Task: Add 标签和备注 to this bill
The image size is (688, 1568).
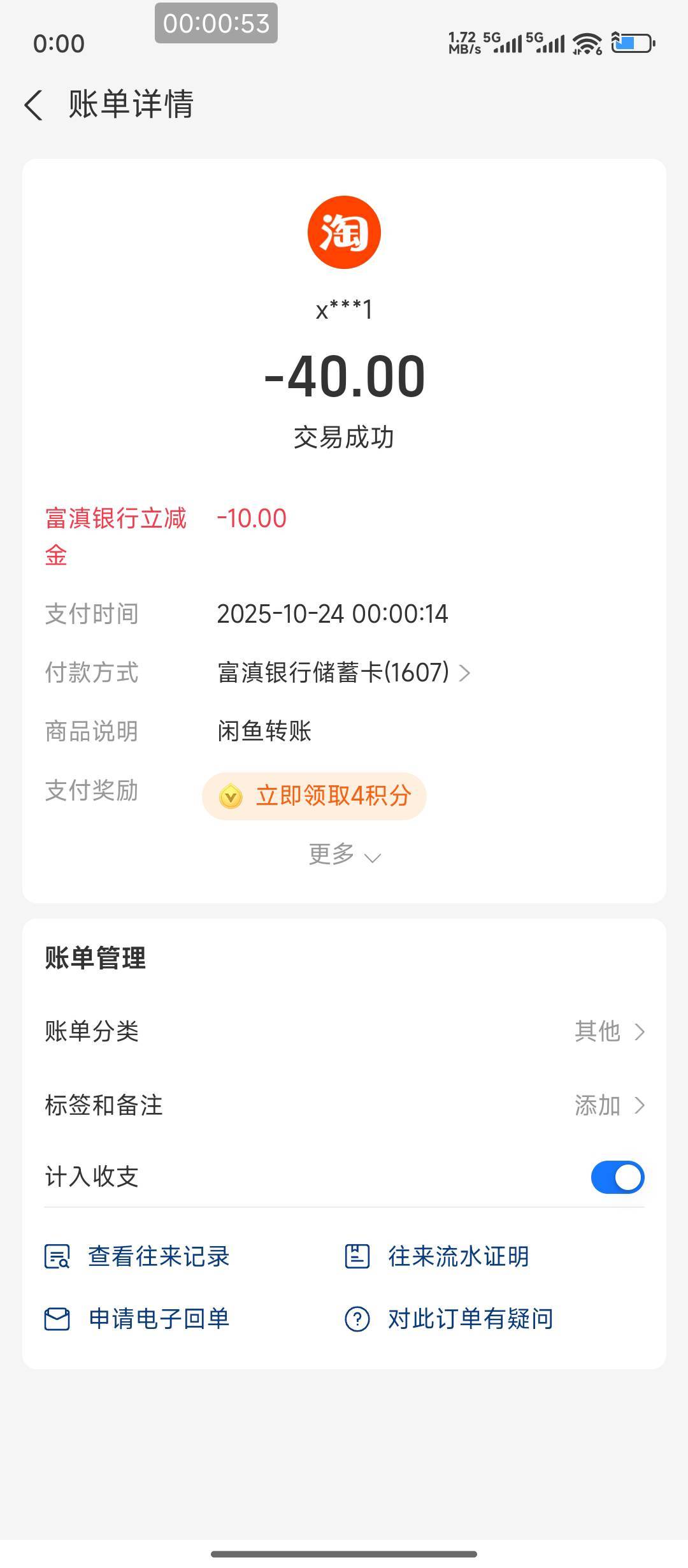Action: click(344, 1105)
